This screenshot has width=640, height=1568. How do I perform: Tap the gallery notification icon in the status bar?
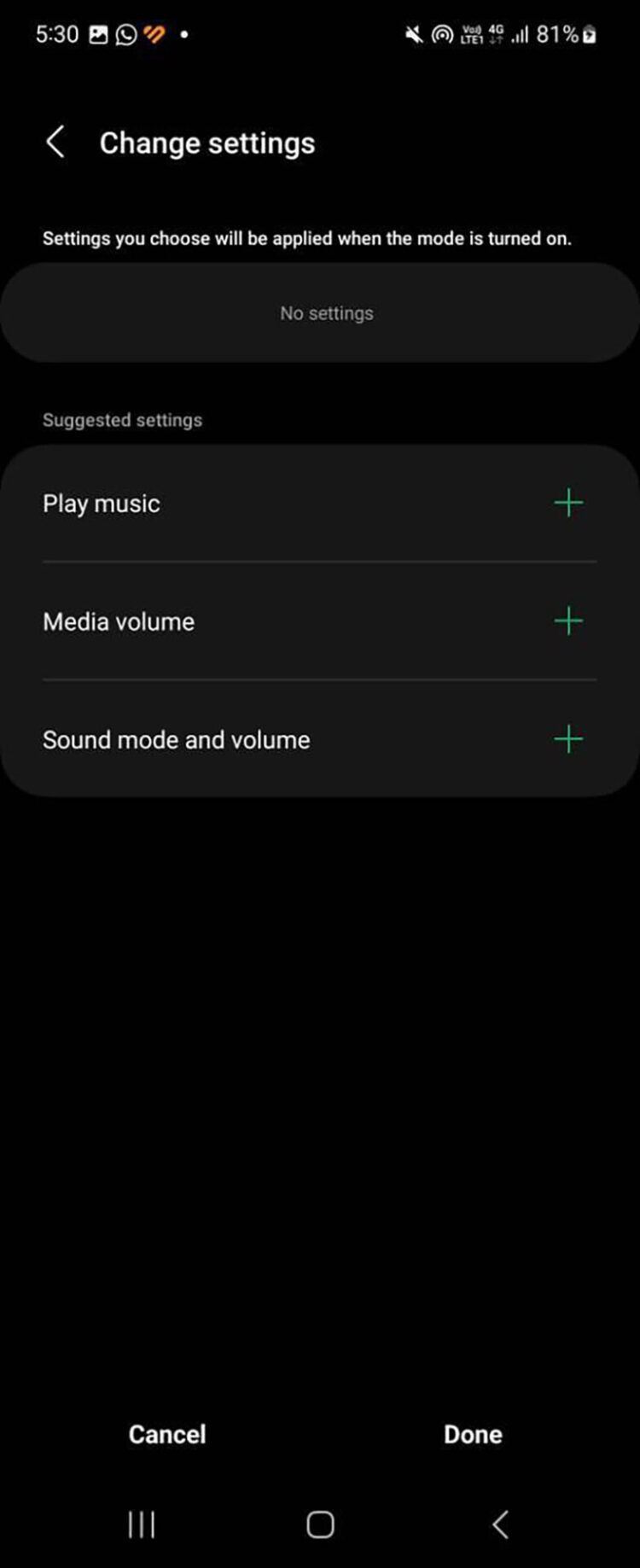[98, 34]
